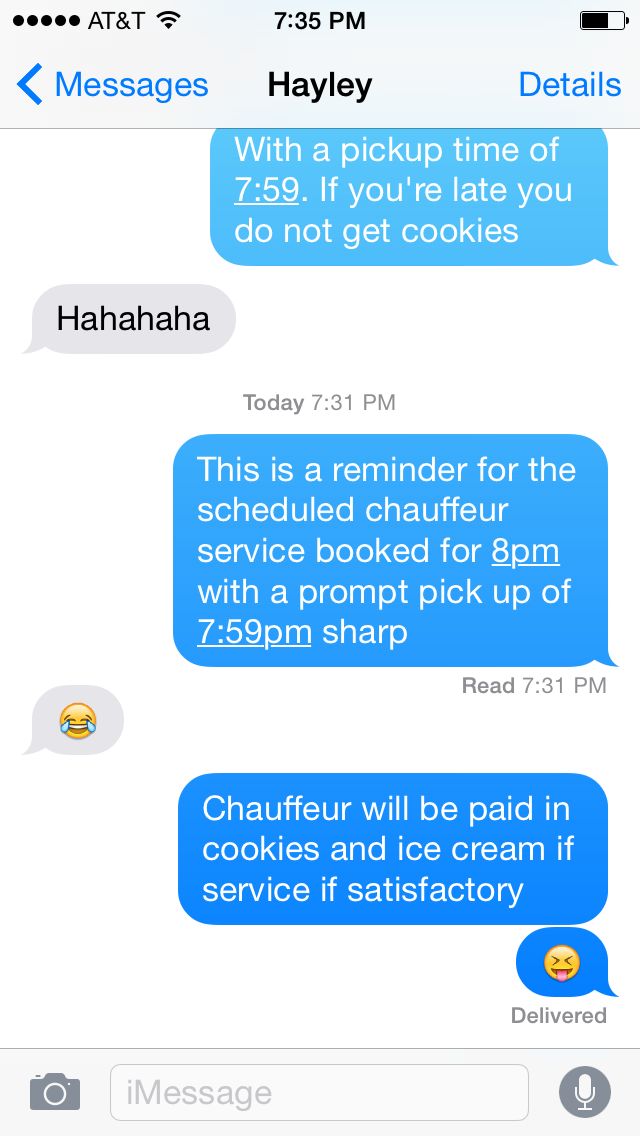
Task: Go back to the Messages list
Action: coord(112,85)
